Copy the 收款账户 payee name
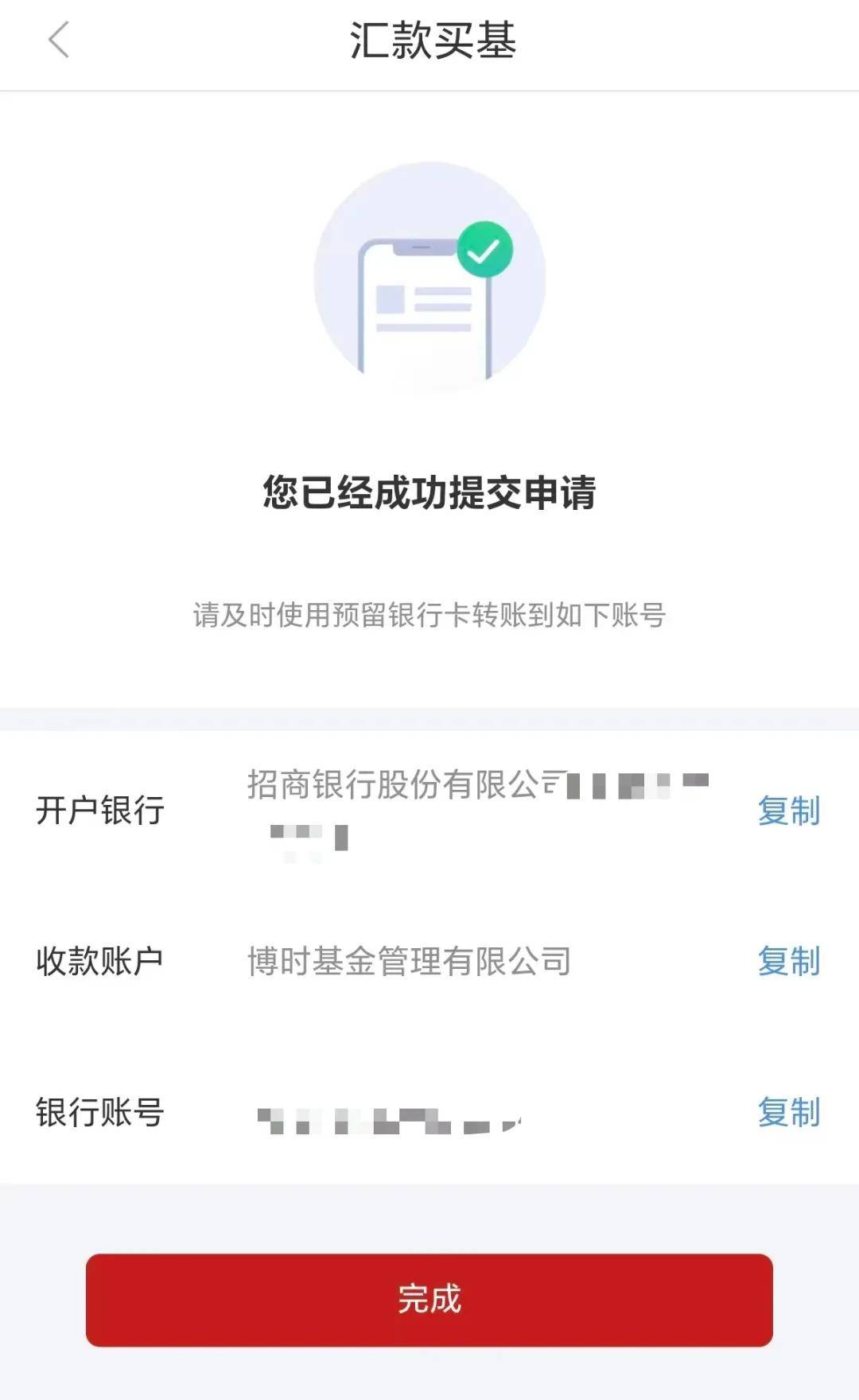The height and width of the screenshot is (1400, 859). point(788,961)
